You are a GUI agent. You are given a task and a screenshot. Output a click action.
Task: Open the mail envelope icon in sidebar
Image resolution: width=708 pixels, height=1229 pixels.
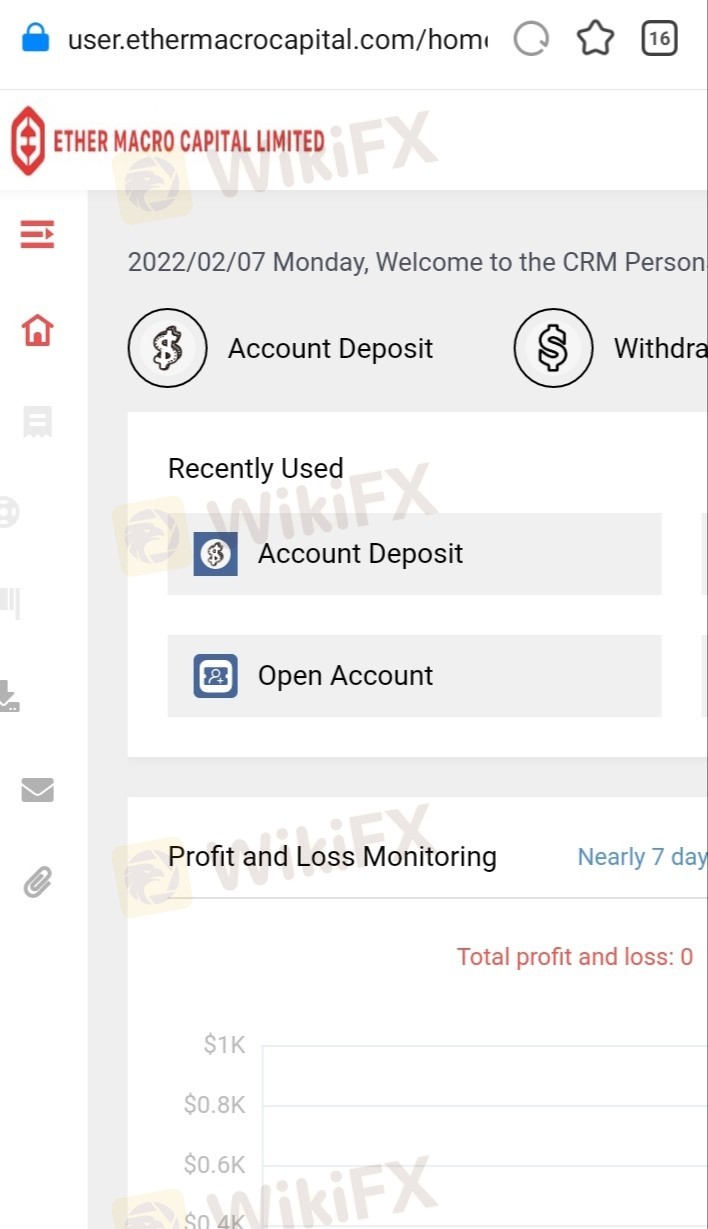pyautogui.click(x=37, y=790)
